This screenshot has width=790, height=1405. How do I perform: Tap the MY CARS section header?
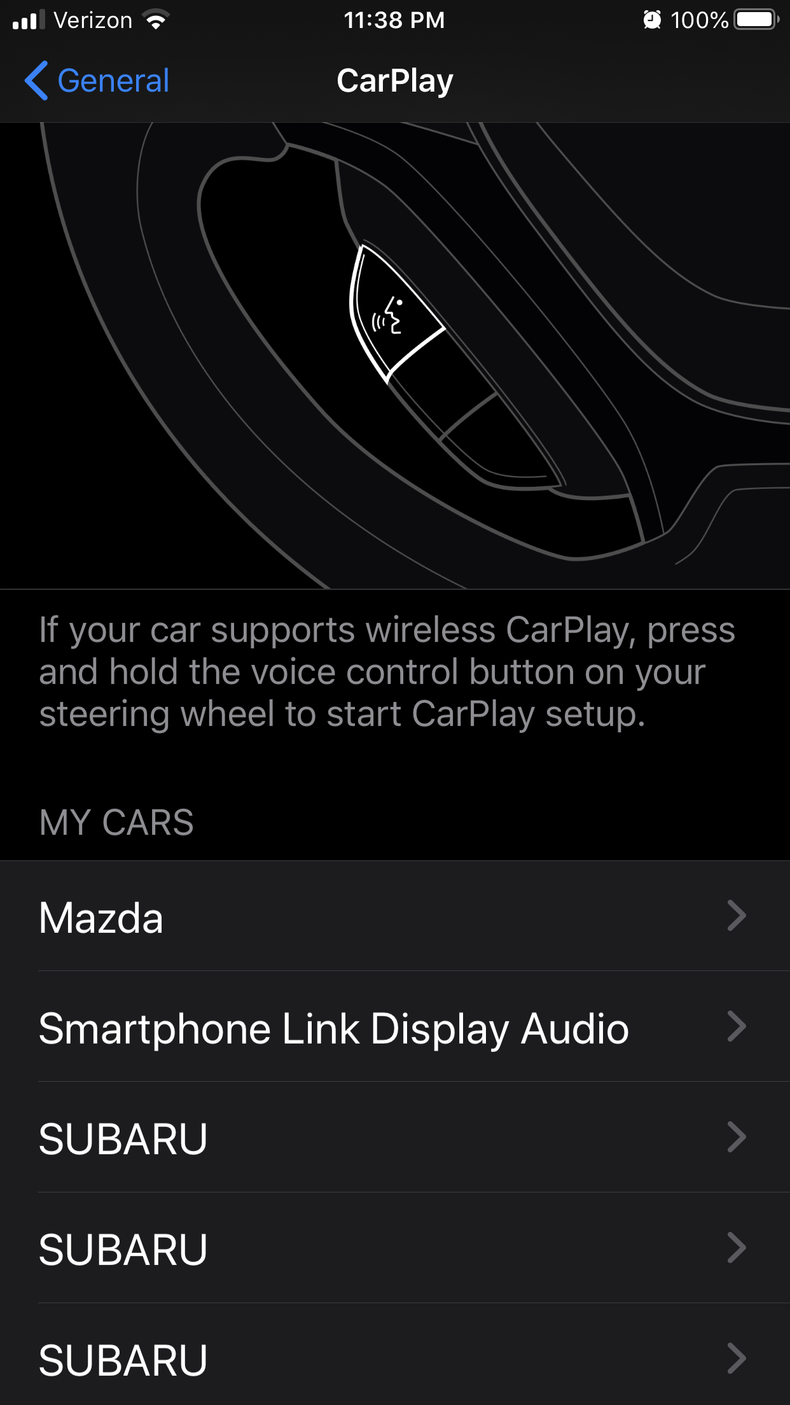click(x=115, y=822)
